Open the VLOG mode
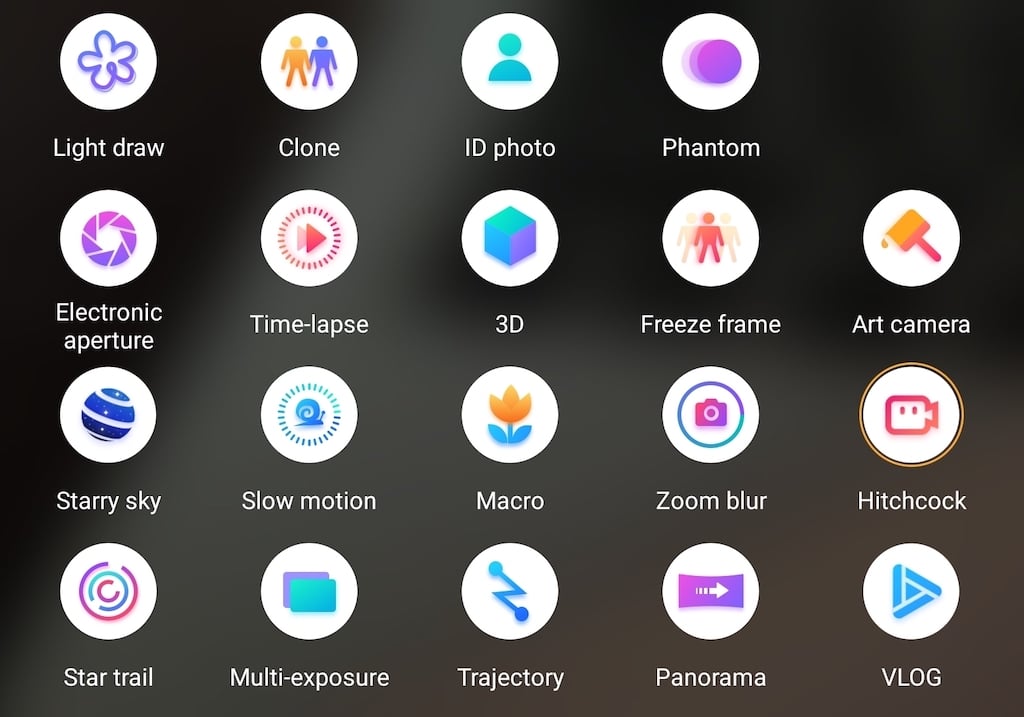This screenshot has width=1024, height=717. pos(911,591)
